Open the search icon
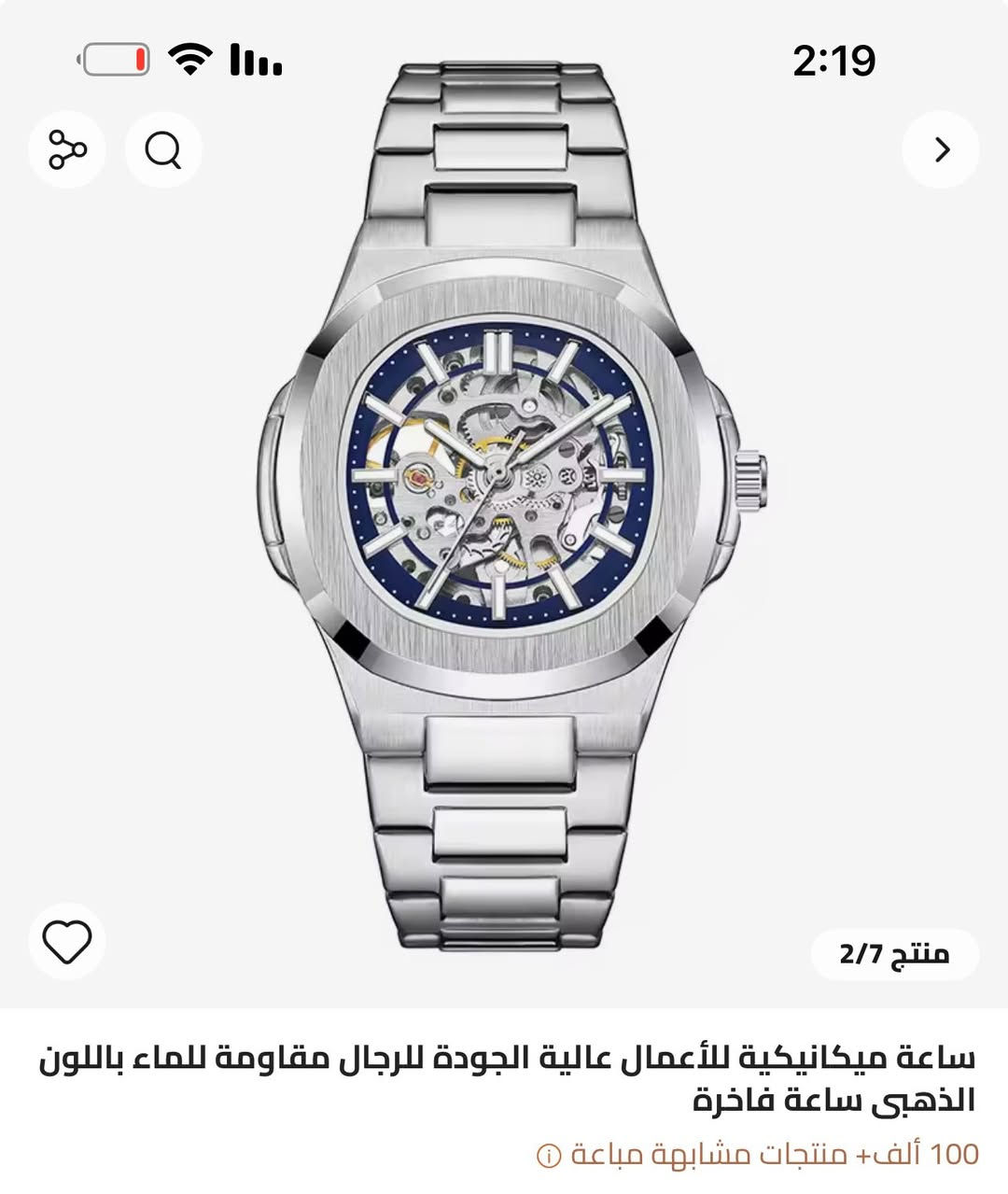The image size is (1008, 1194). [x=163, y=149]
